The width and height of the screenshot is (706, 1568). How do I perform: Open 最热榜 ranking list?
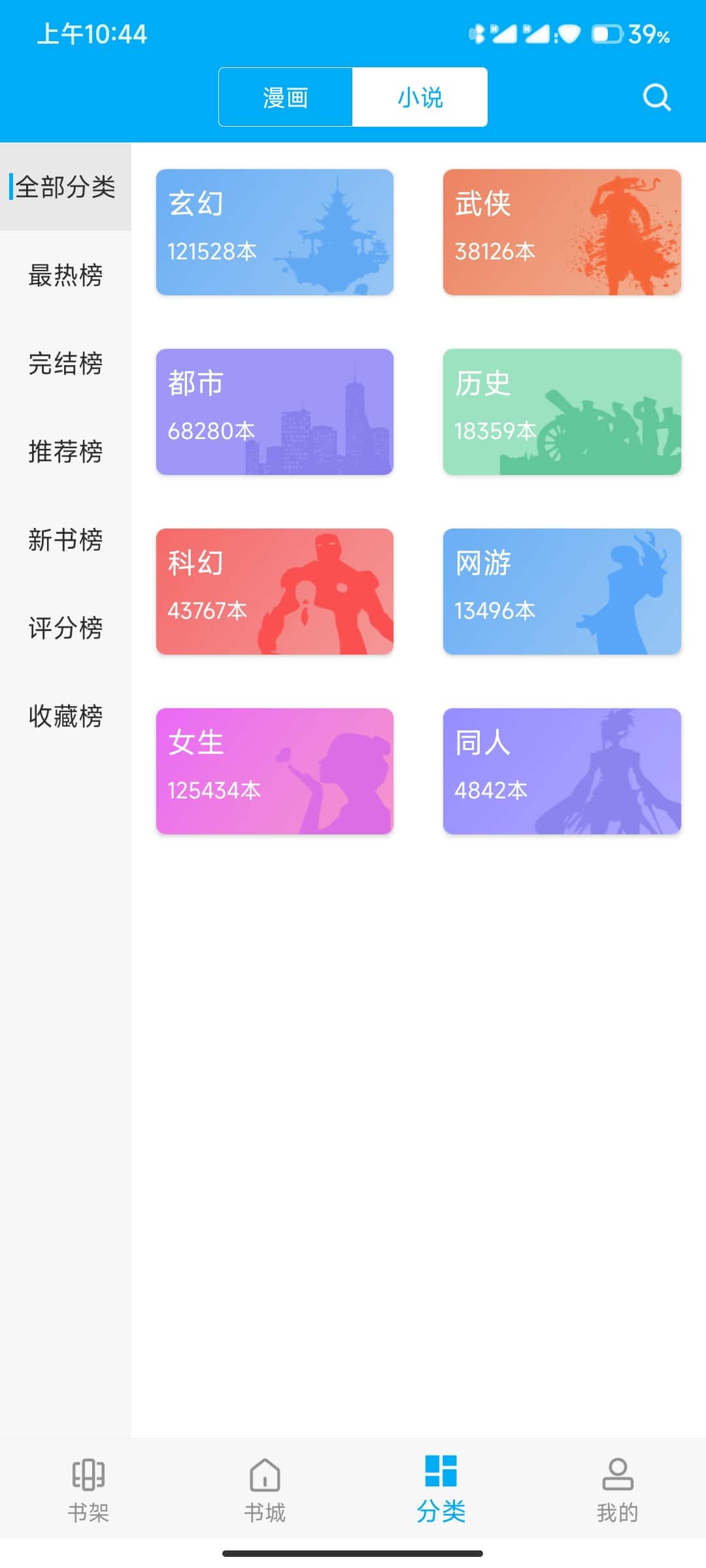point(65,275)
